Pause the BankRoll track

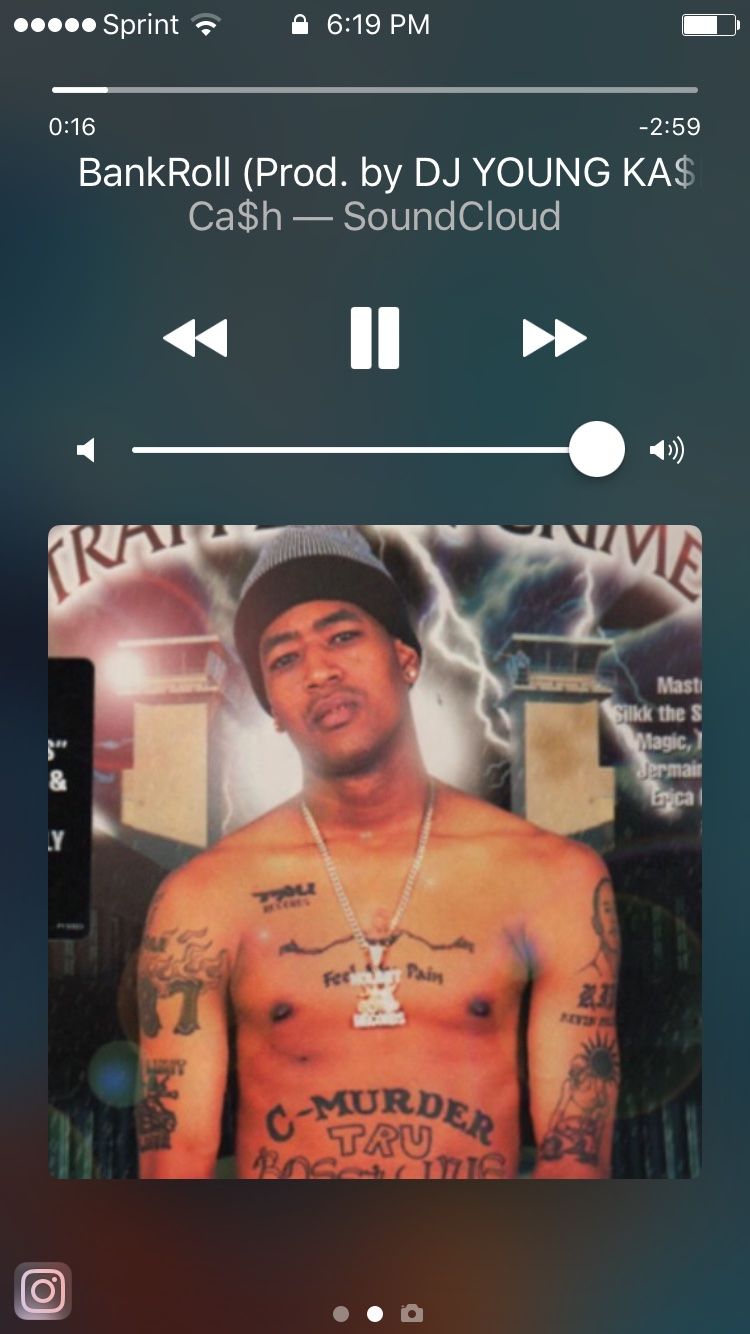[375, 338]
